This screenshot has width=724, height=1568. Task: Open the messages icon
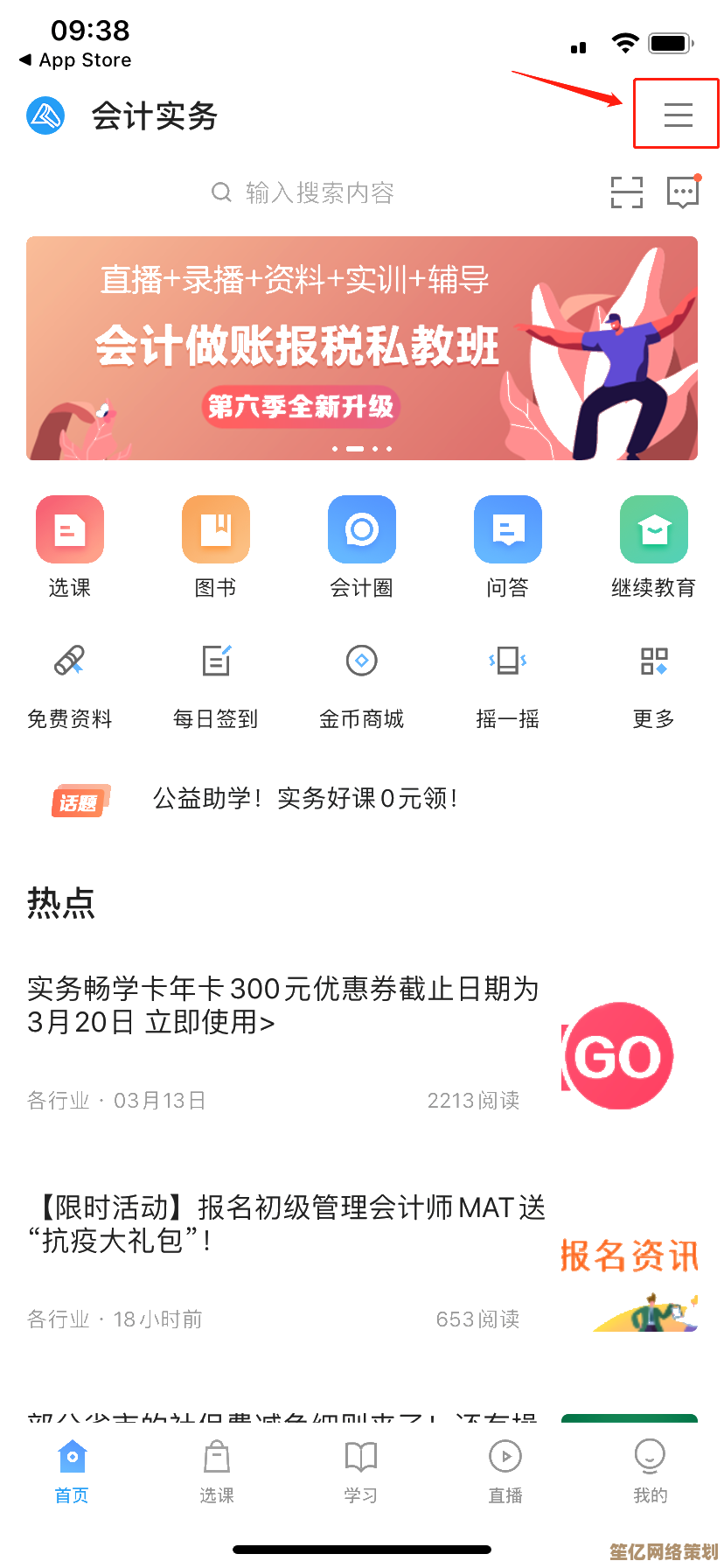tap(682, 192)
